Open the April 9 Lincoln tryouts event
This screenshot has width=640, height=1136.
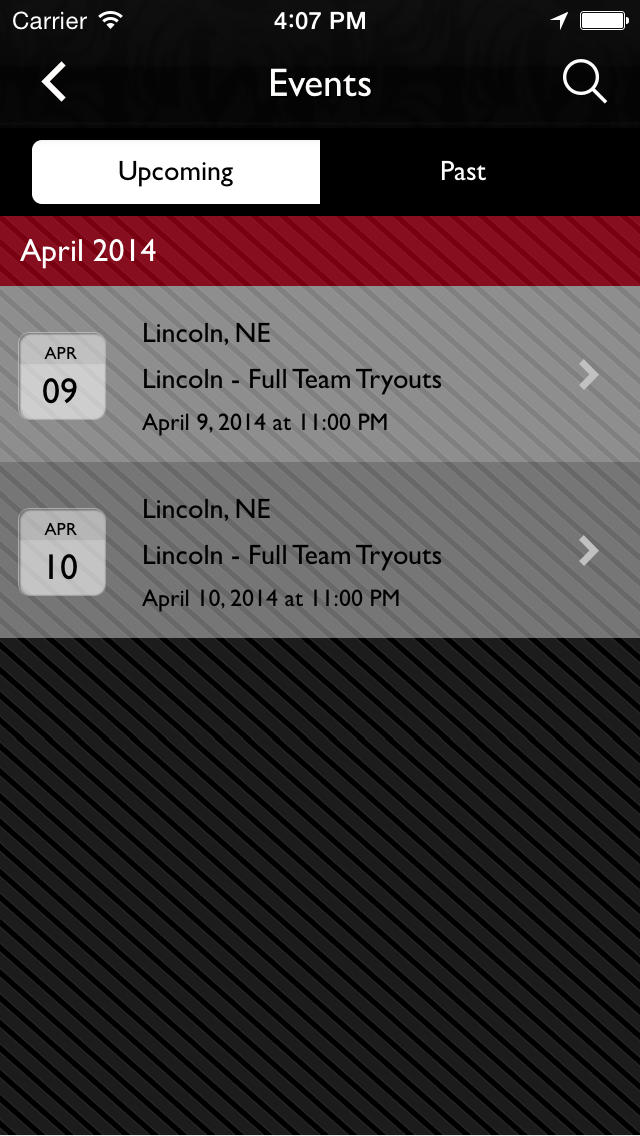pos(320,375)
